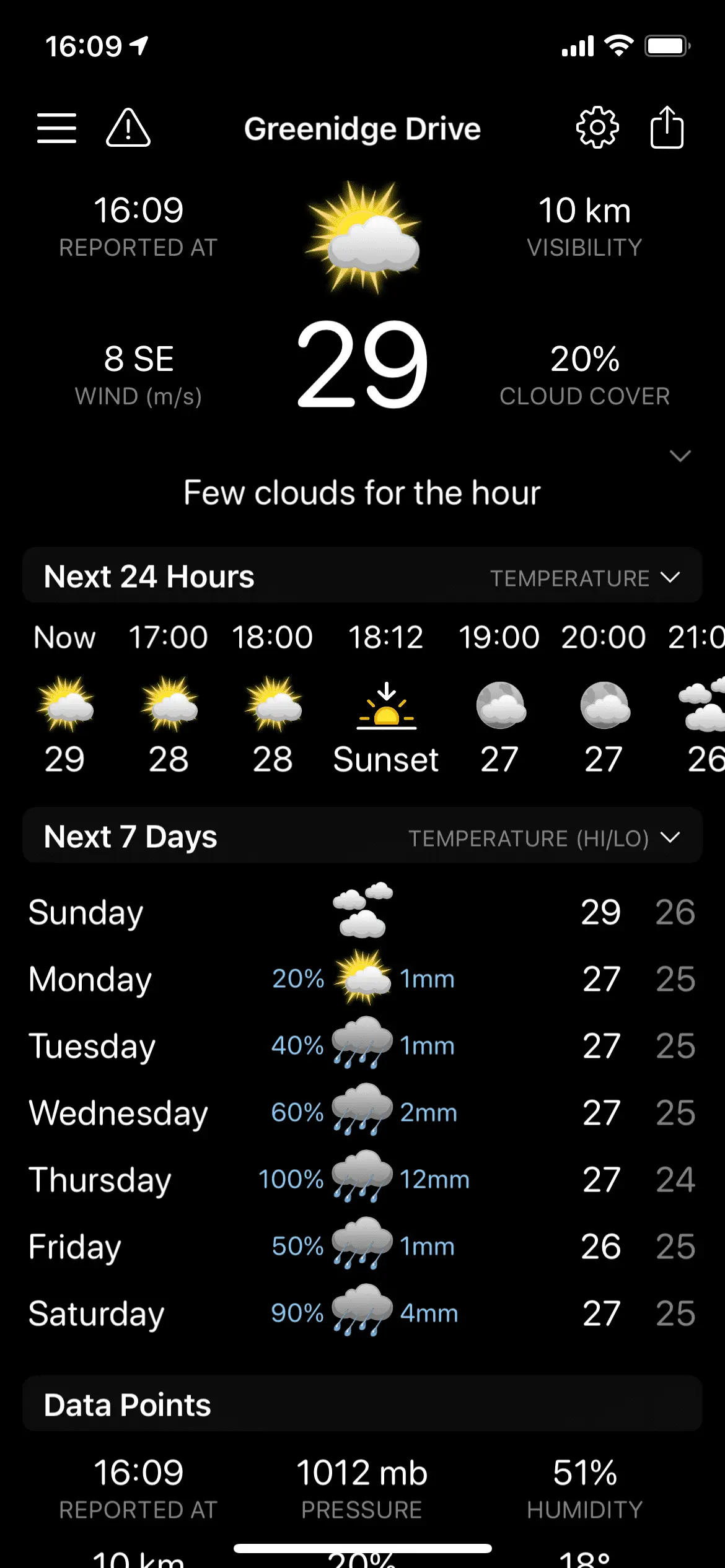Open settings gear
Screen dimensions: 725x1568
(x=597, y=128)
